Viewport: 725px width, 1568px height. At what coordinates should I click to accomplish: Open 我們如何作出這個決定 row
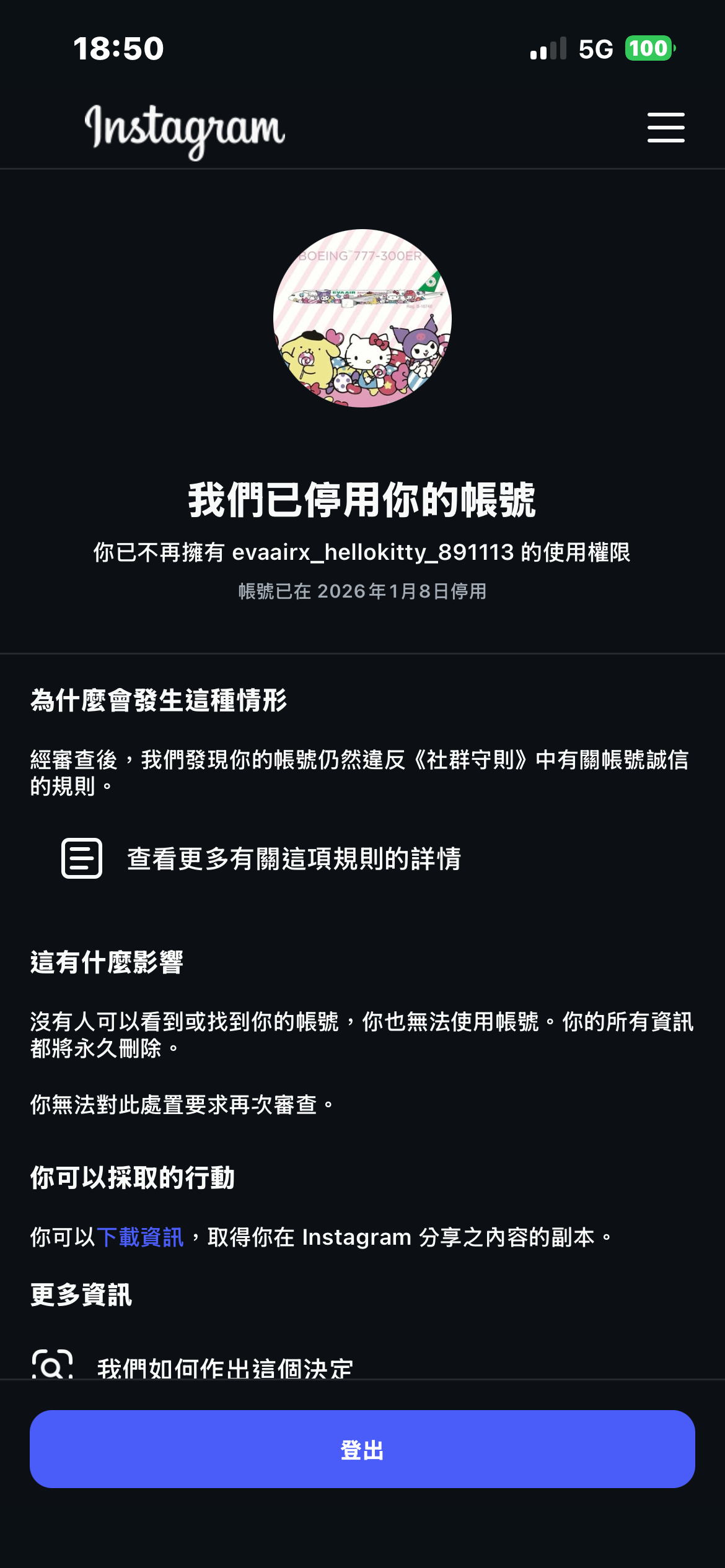[x=224, y=1367]
